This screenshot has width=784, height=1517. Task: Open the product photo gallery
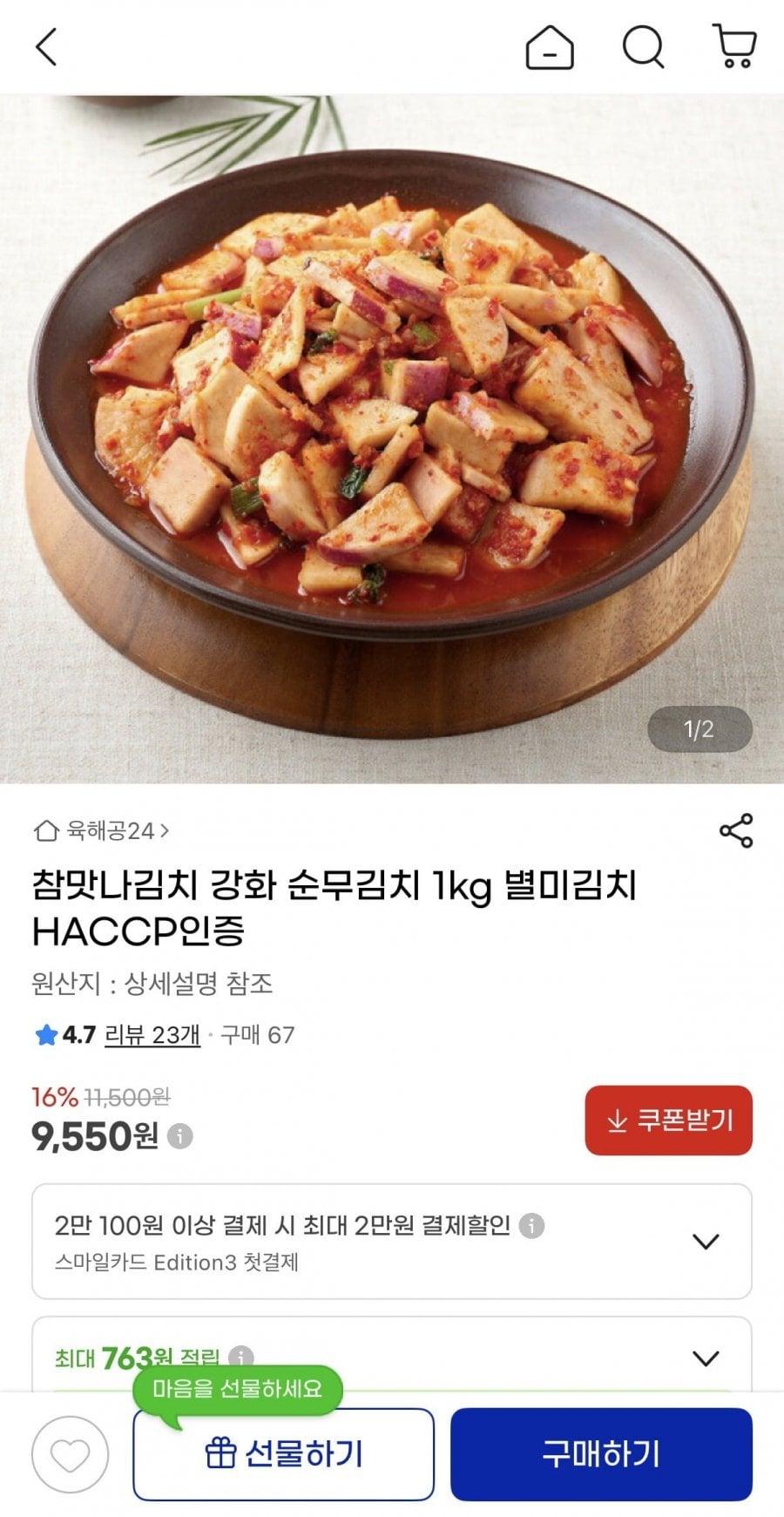392,439
